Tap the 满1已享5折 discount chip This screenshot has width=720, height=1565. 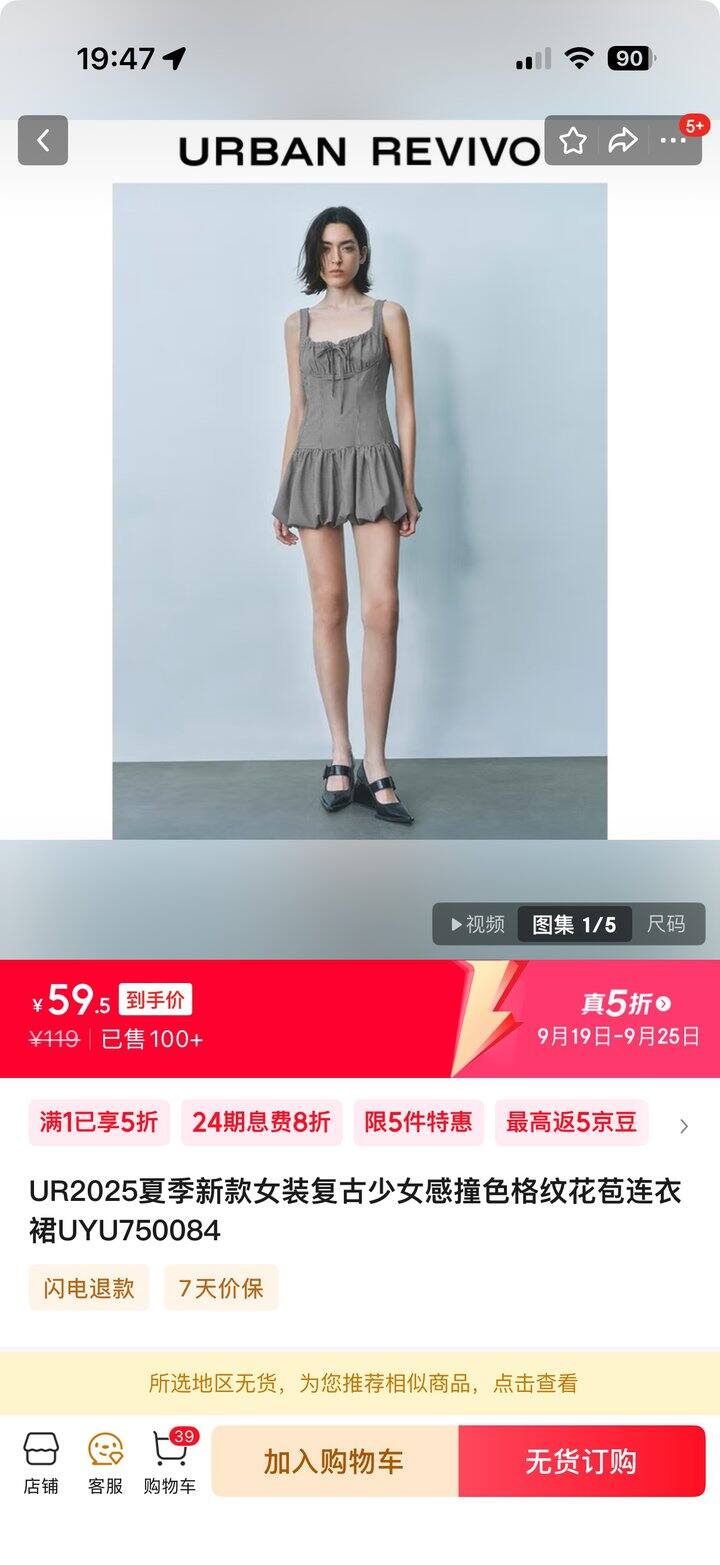click(99, 1123)
